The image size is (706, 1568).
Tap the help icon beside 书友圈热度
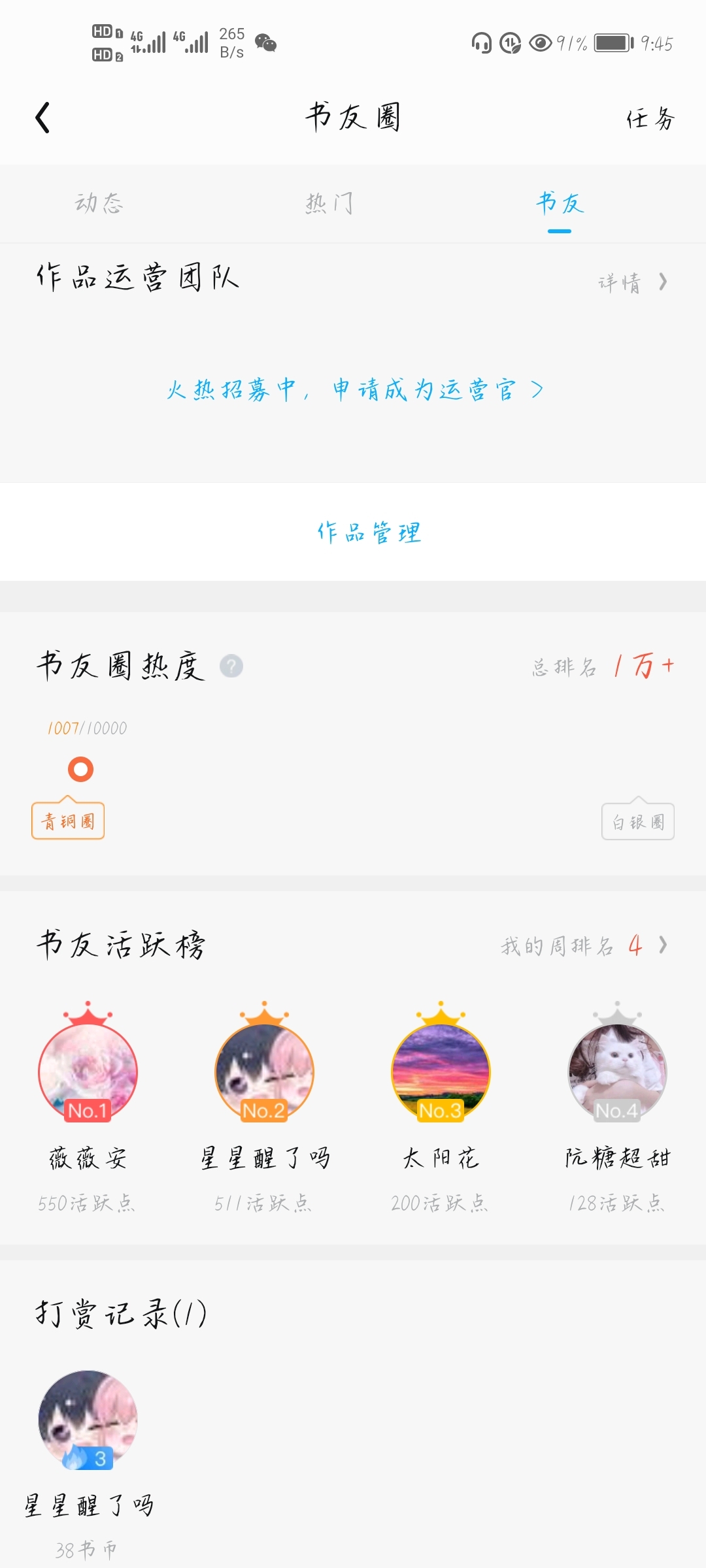[x=231, y=666]
